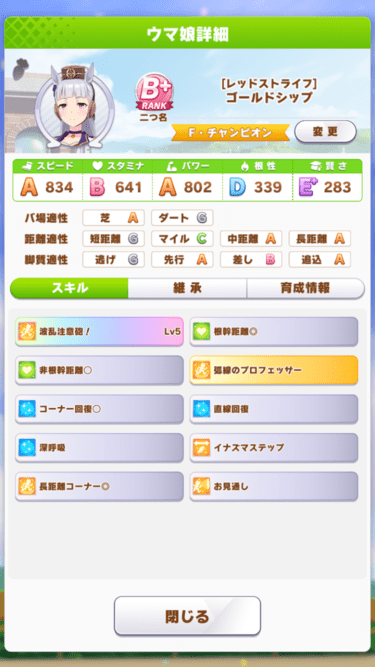
Task: Open the 波乱注意砲！ Lv5 skill details
Action: pos(99,331)
